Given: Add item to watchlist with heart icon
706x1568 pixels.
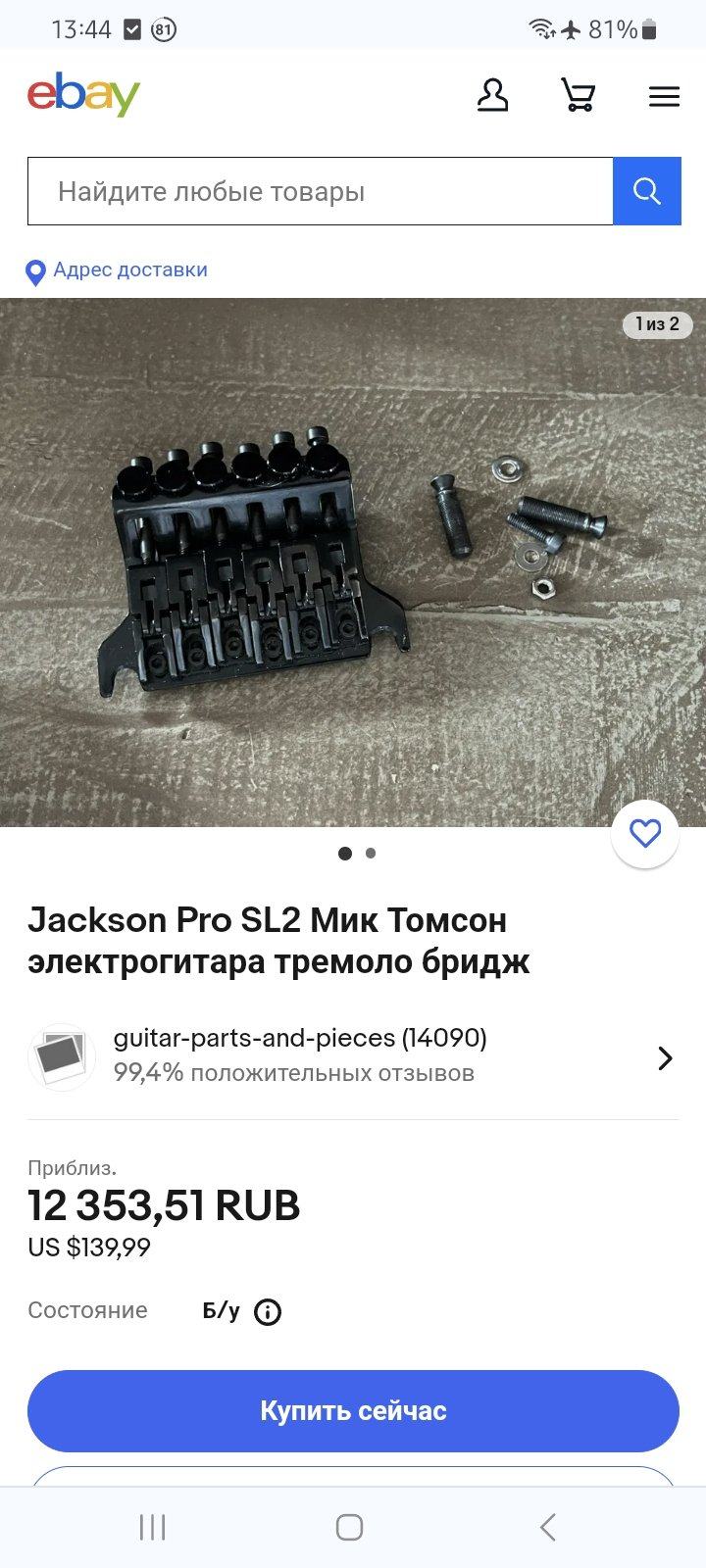Looking at the screenshot, I should pos(645,834).
